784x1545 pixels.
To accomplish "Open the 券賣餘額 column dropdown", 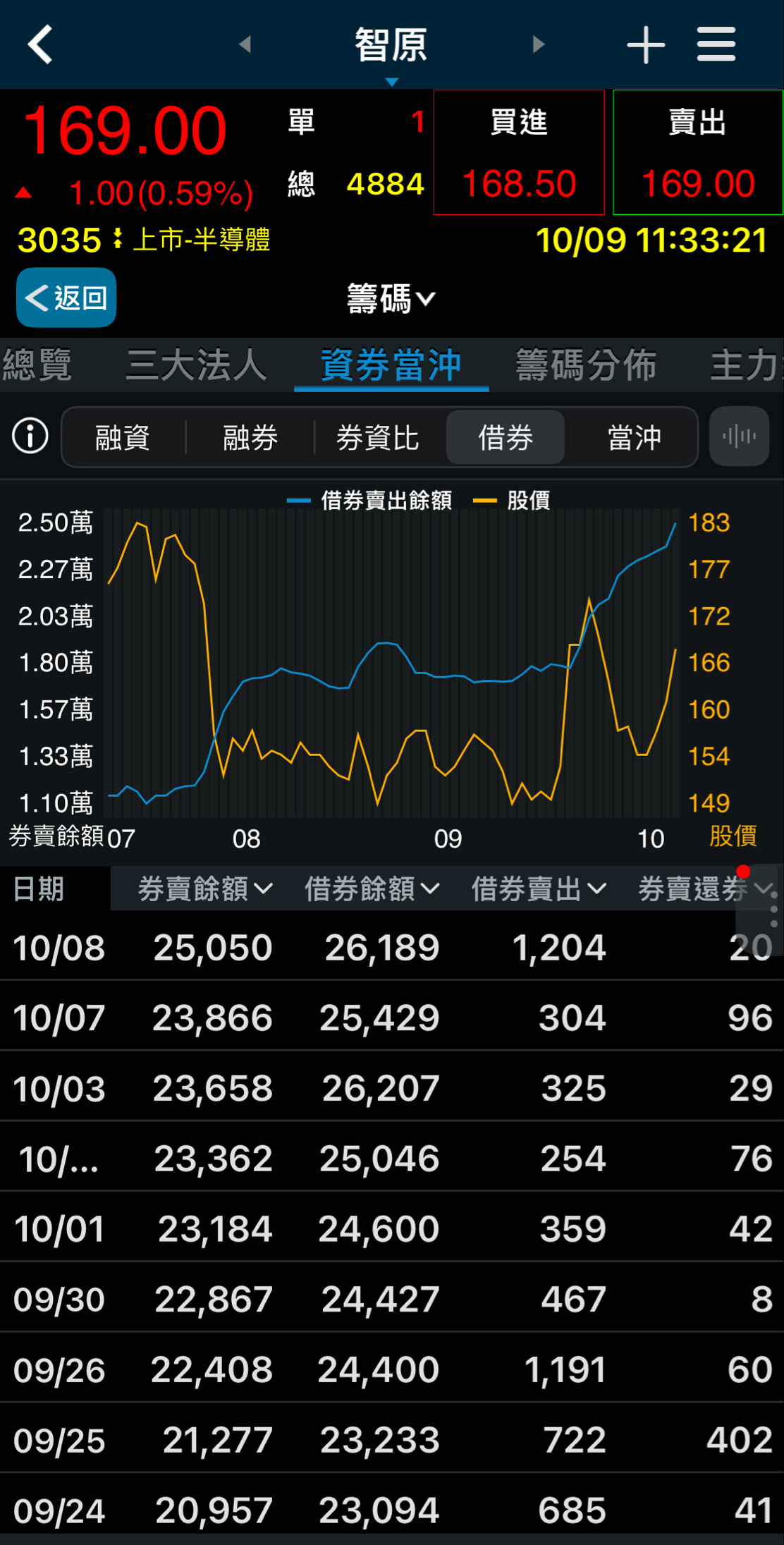I will pyautogui.click(x=205, y=889).
